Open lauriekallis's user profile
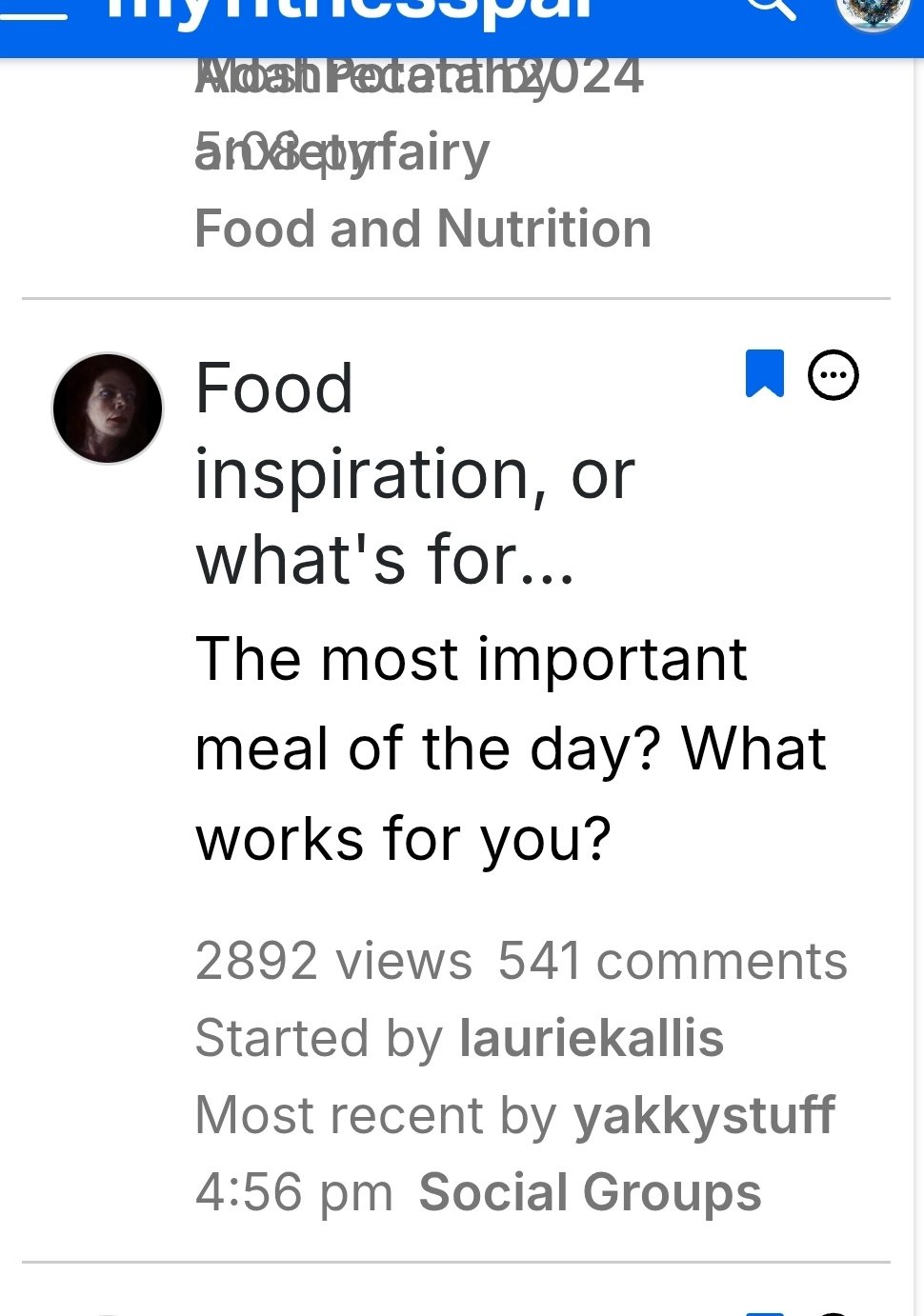Image resolution: width=924 pixels, height=1316 pixels. pos(588,1038)
